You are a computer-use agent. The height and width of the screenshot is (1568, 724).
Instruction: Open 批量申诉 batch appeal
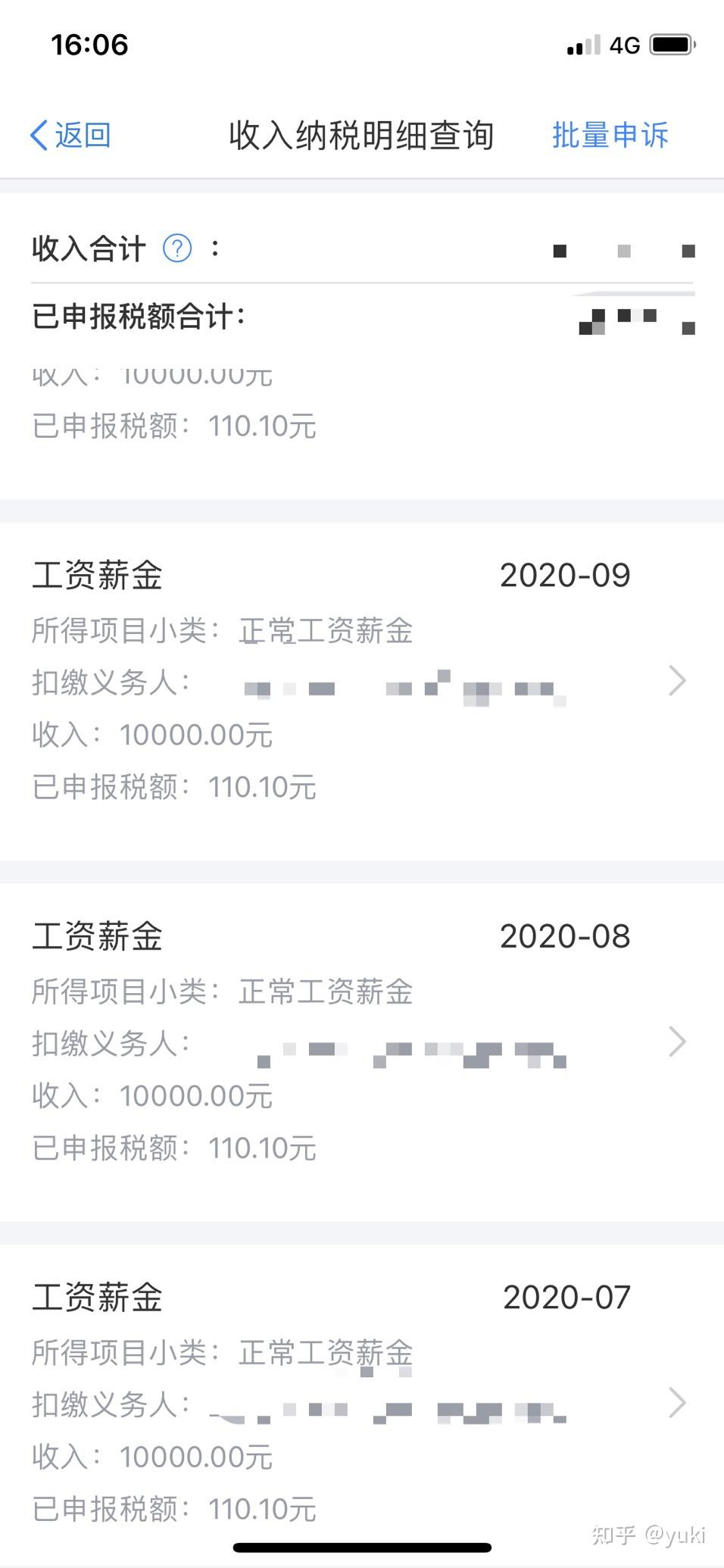(610, 136)
